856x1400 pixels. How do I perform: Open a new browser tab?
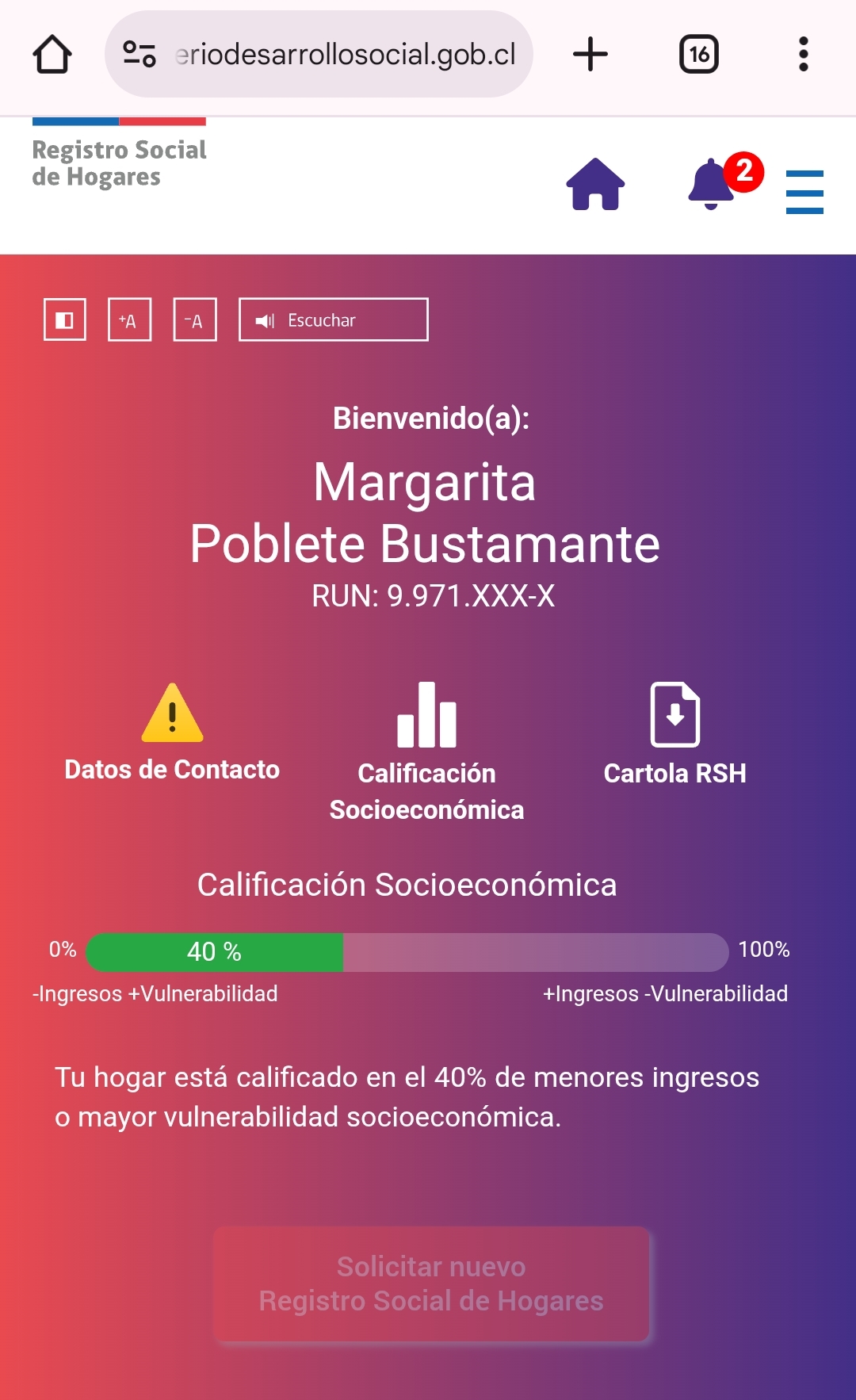coord(590,55)
